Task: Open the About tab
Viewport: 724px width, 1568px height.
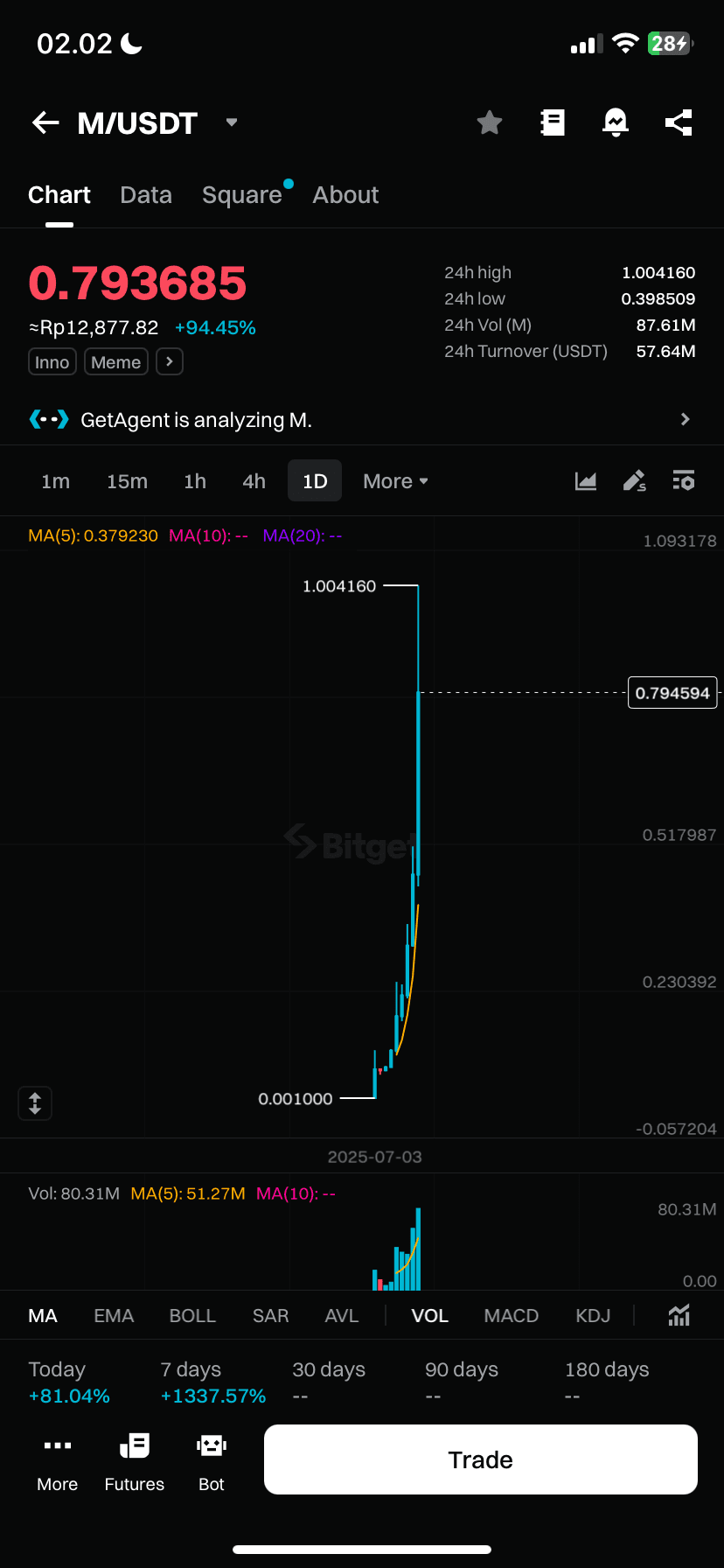Action: (x=345, y=195)
